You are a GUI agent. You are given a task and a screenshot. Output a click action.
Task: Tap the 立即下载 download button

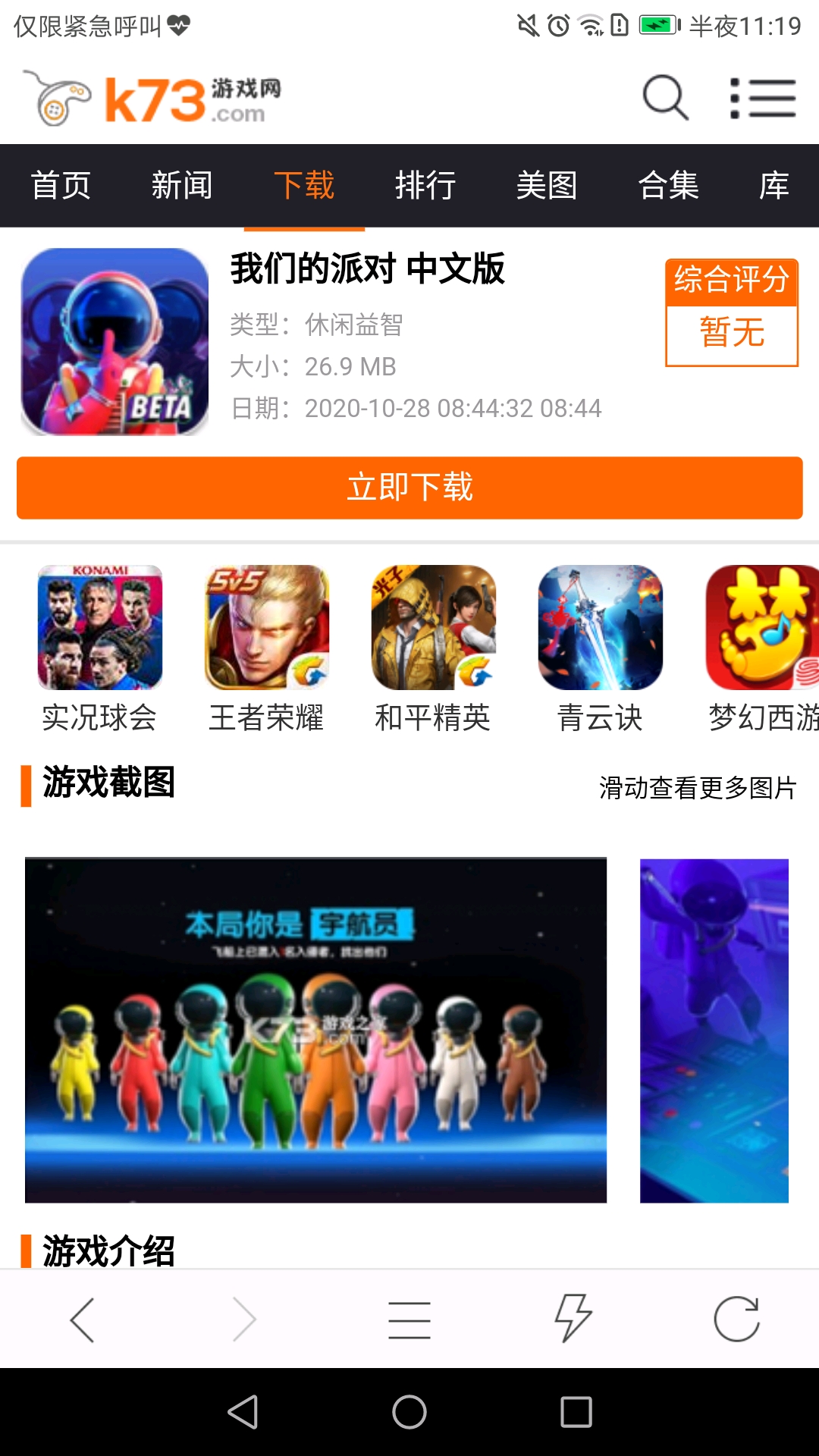point(409,488)
